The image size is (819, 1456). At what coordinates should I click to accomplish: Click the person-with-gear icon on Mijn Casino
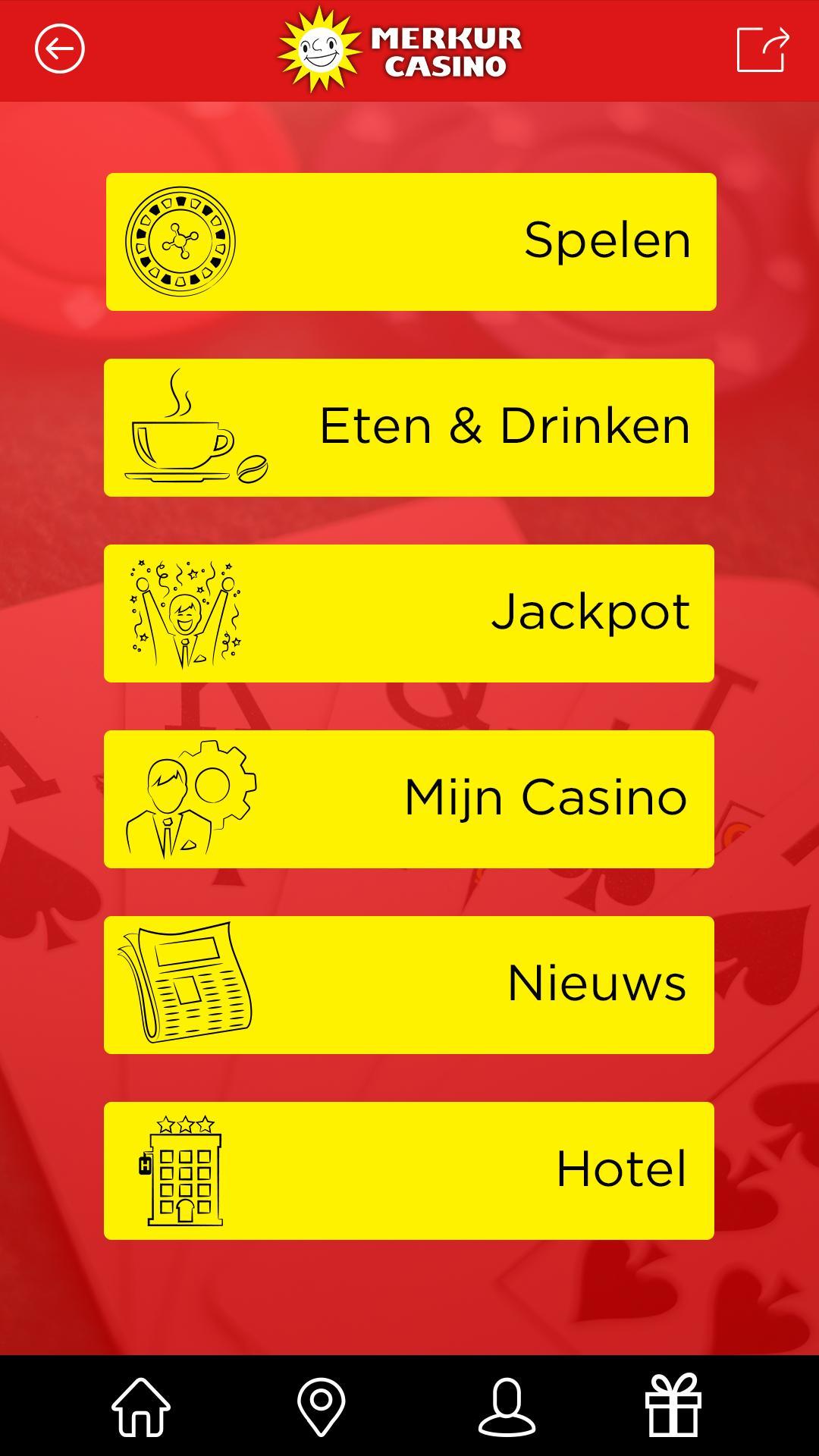[x=193, y=798]
